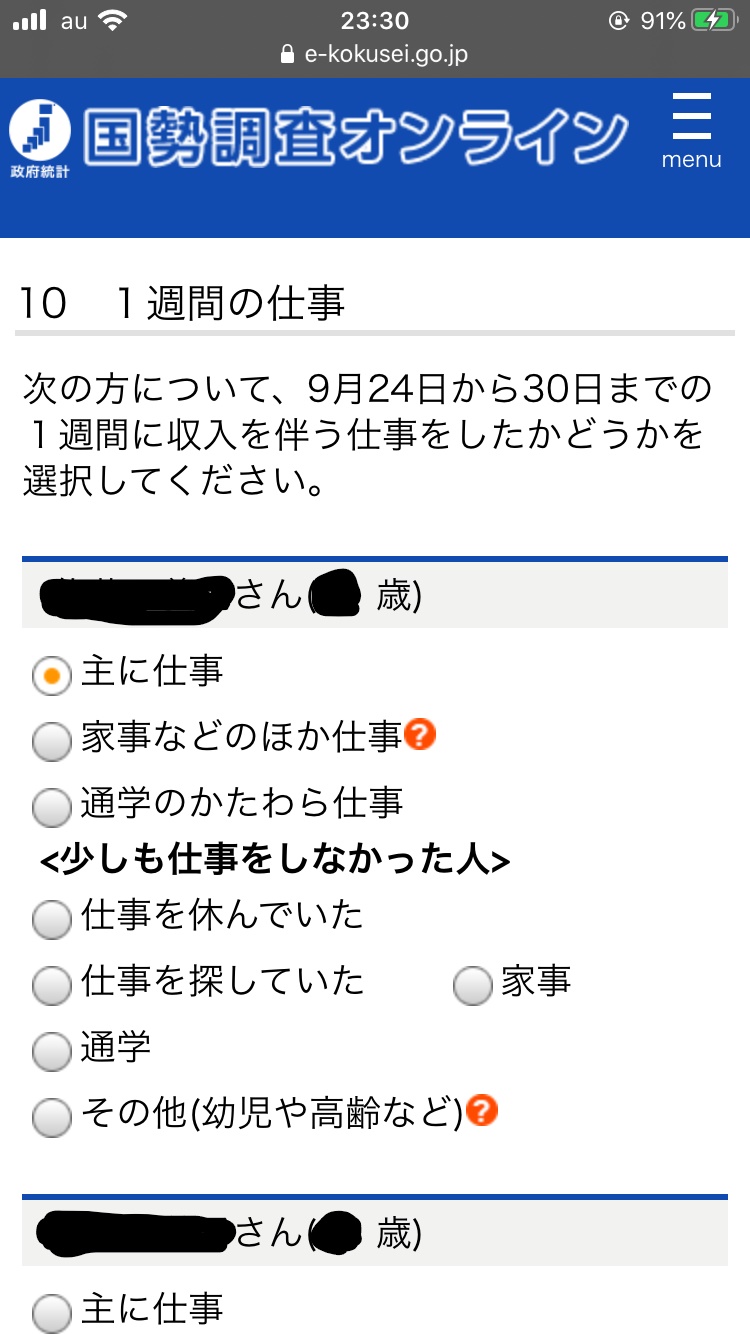750x1334 pixels.
Task: Tap the 国勢調査オンライン header logo
Action: click(x=320, y=137)
